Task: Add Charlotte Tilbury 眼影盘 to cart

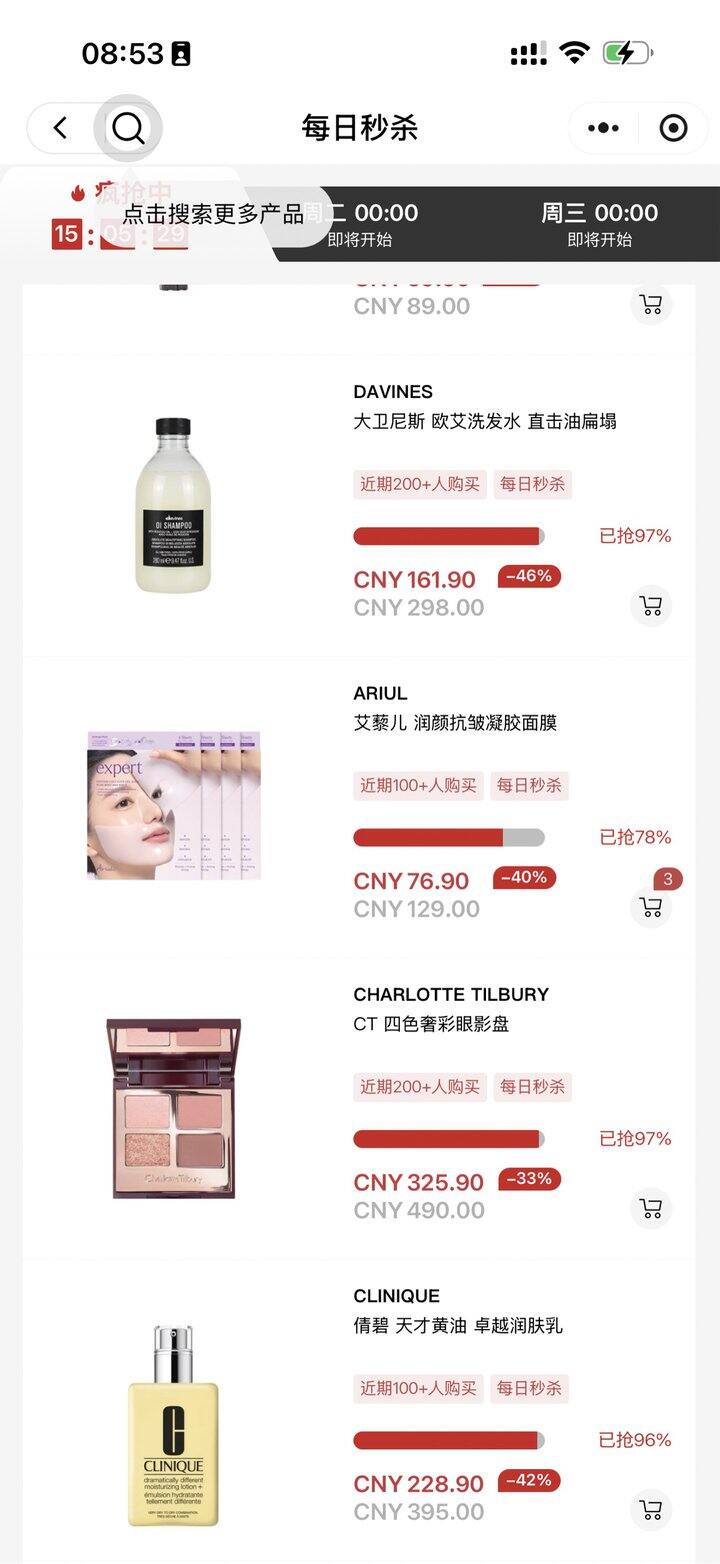Action: point(651,1208)
